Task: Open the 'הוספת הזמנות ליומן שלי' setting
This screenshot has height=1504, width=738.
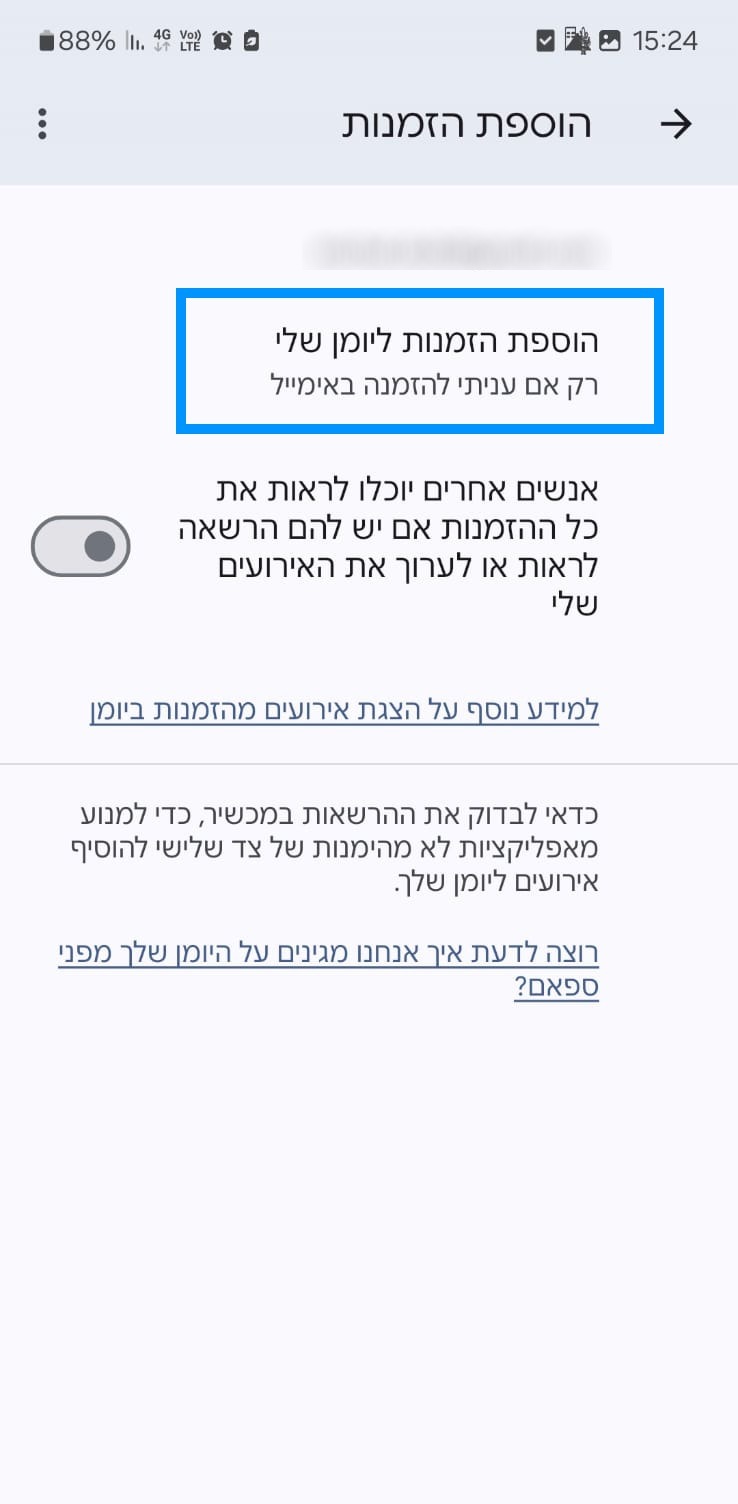Action: (x=420, y=362)
